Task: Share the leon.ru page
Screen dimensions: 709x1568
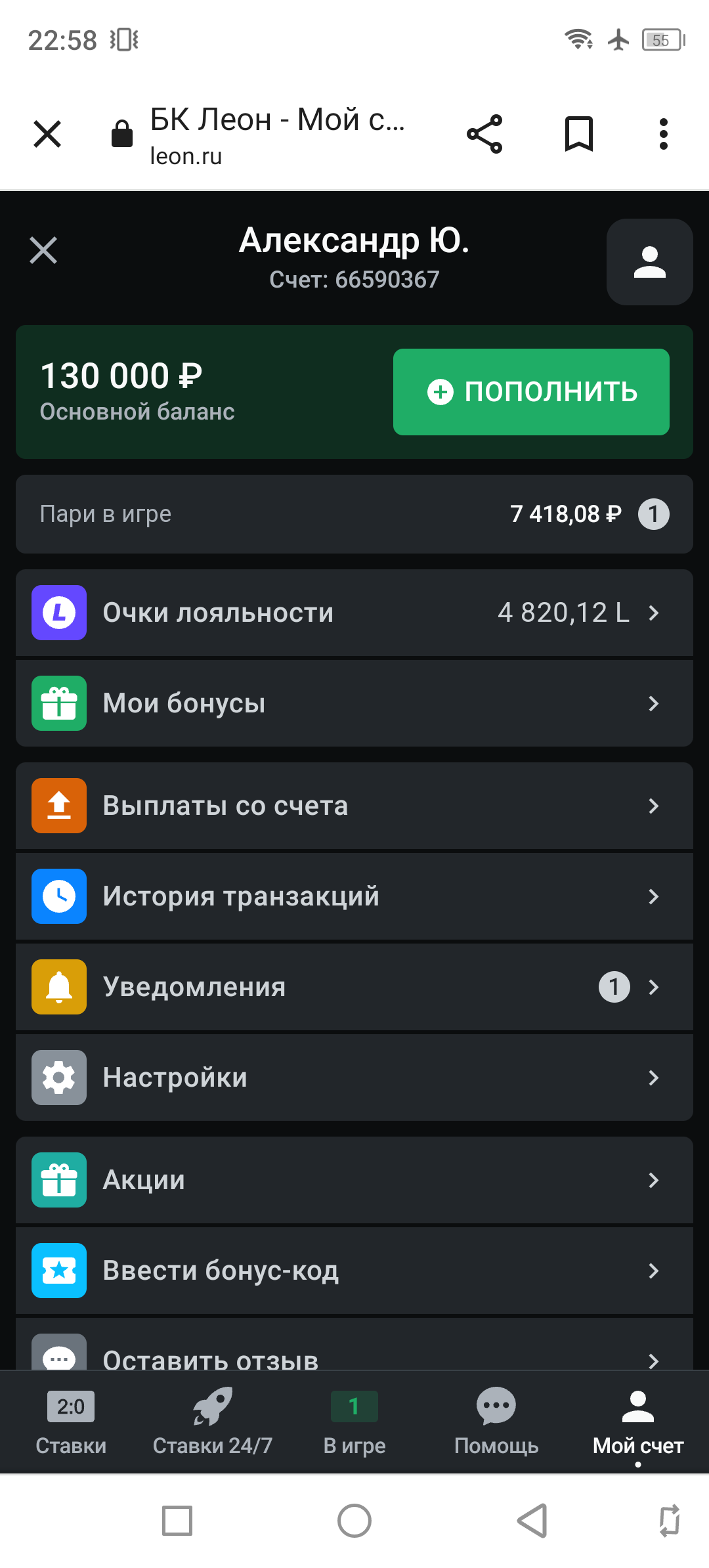Action: click(x=484, y=135)
